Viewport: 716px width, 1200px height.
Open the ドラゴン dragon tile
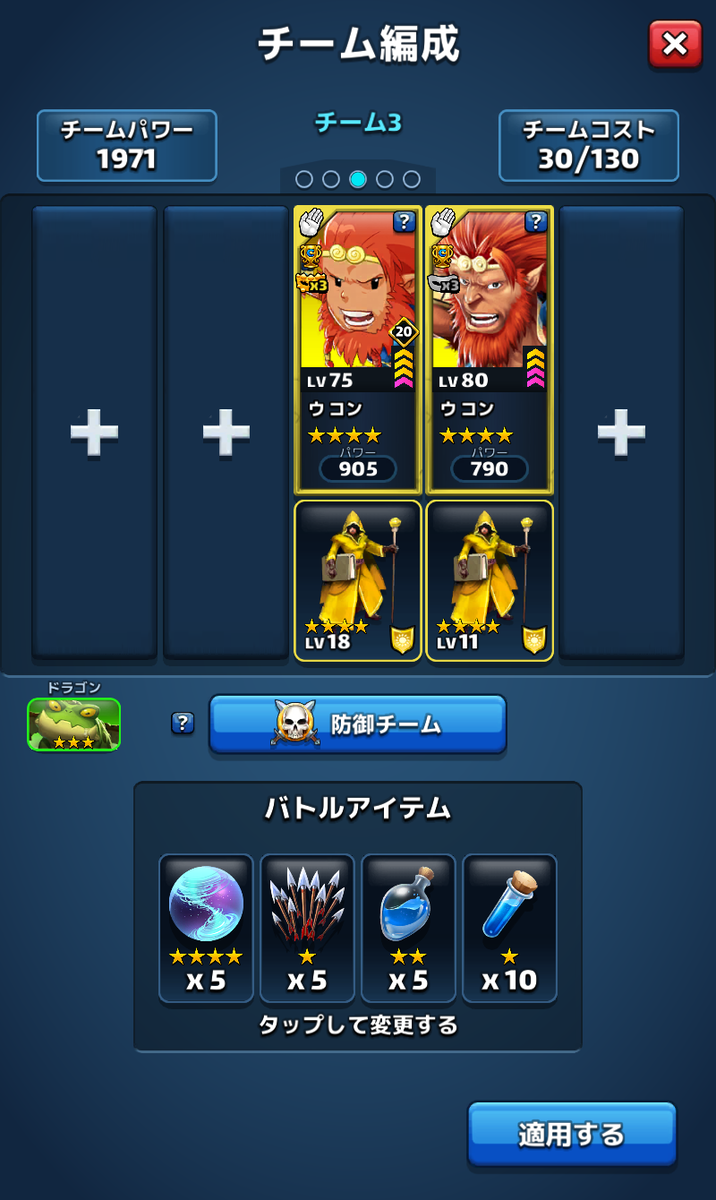pyautogui.click(x=74, y=724)
